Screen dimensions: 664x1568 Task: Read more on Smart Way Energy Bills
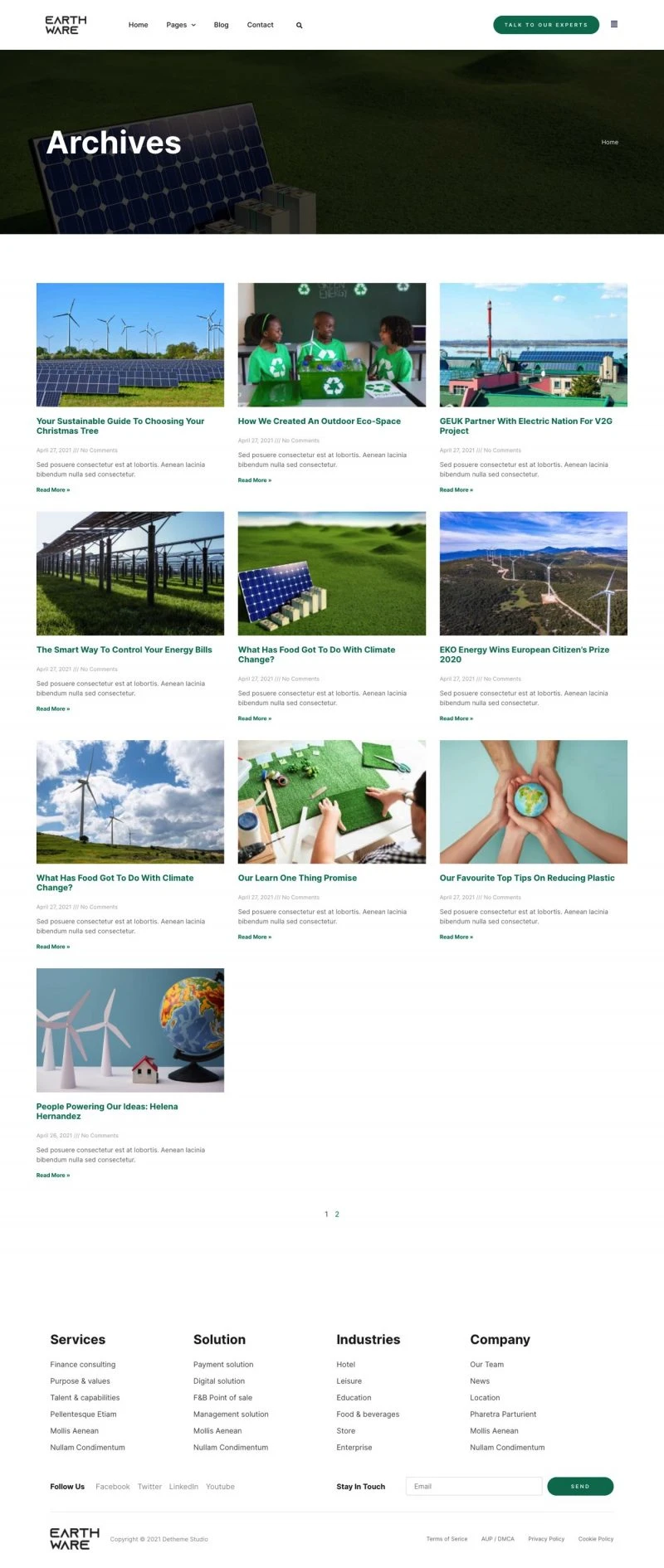[53, 709]
